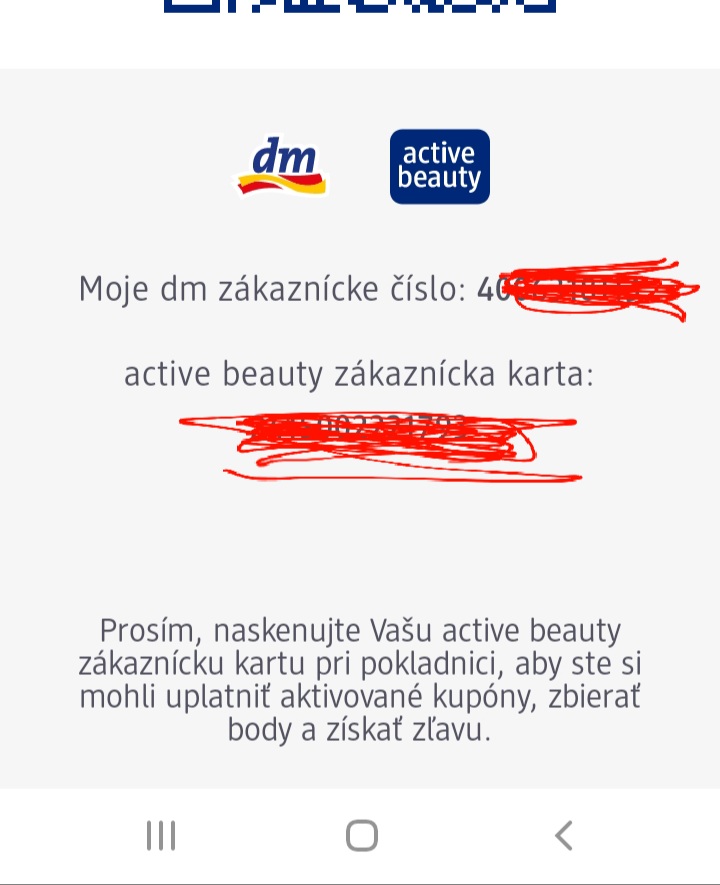This screenshot has width=720, height=885.
Task: Return to the home screen
Action: [361, 835]
